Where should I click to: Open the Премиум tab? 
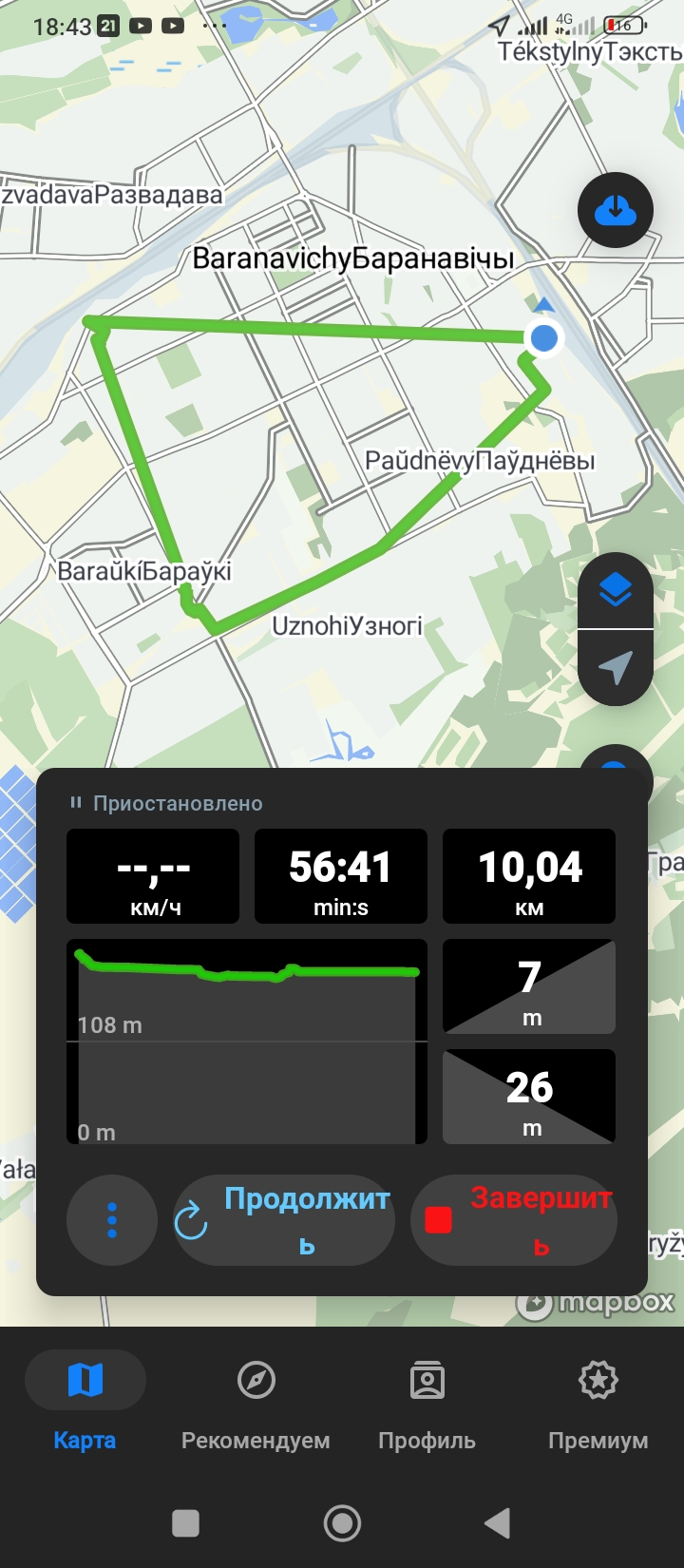tap(598, 1401)
